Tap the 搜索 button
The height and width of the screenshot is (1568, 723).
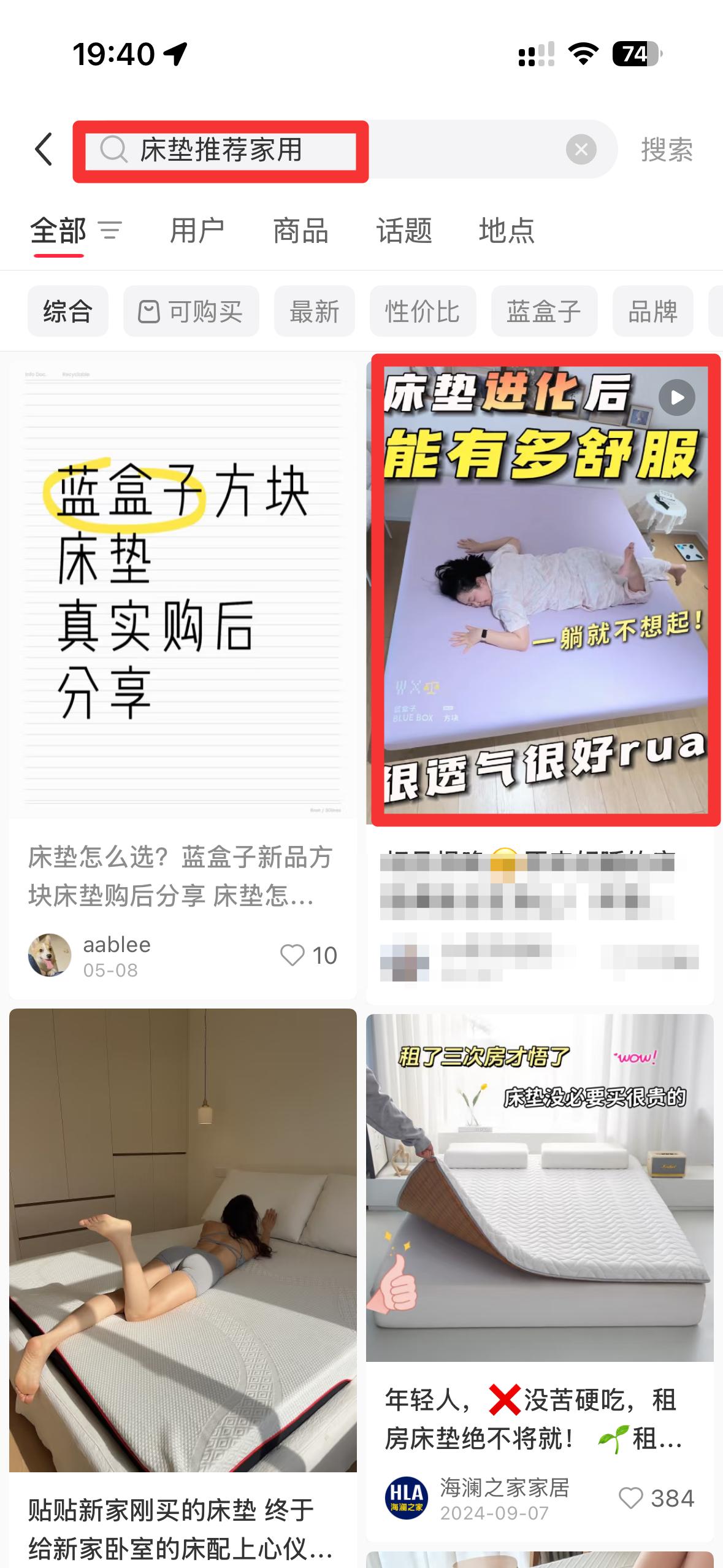click(667, 150)
